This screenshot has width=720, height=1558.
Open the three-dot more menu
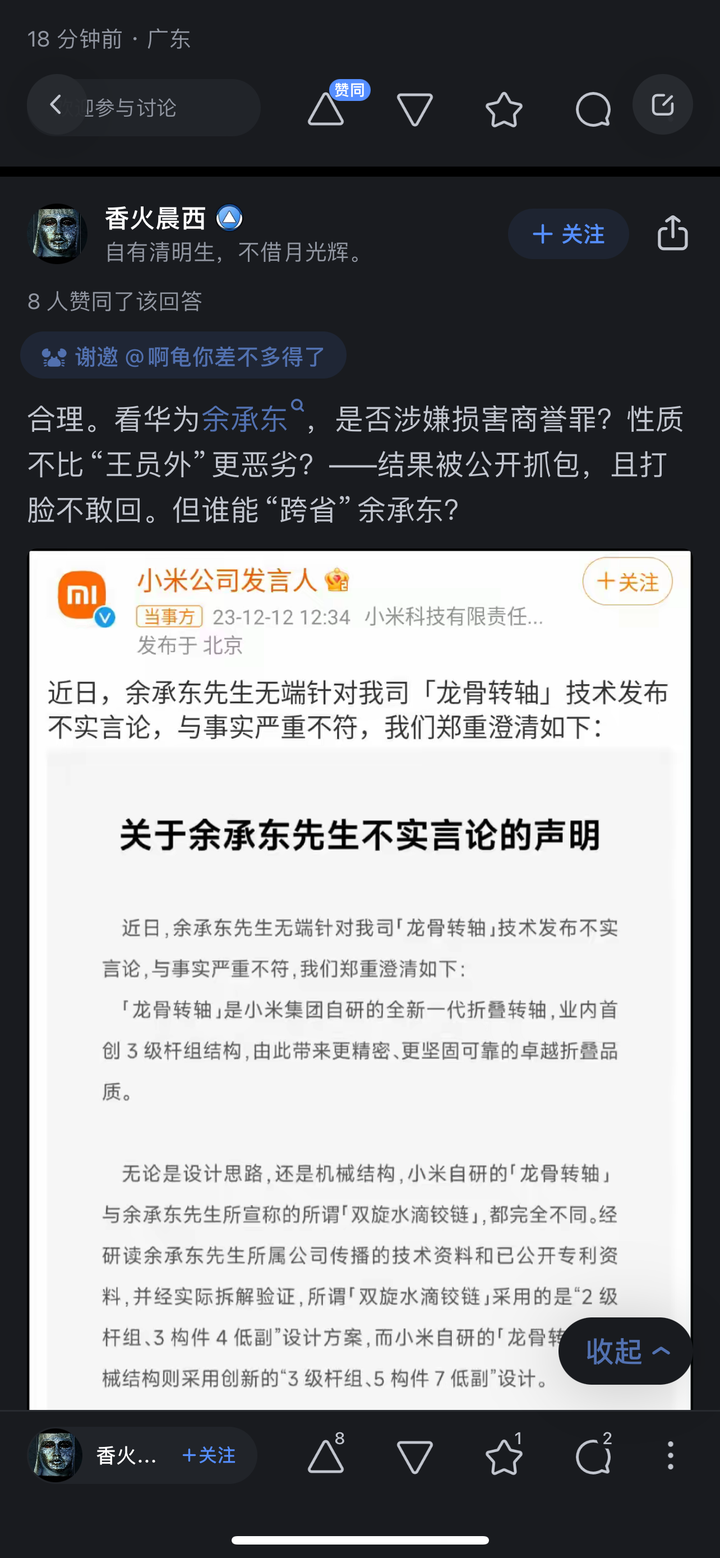670,1455
